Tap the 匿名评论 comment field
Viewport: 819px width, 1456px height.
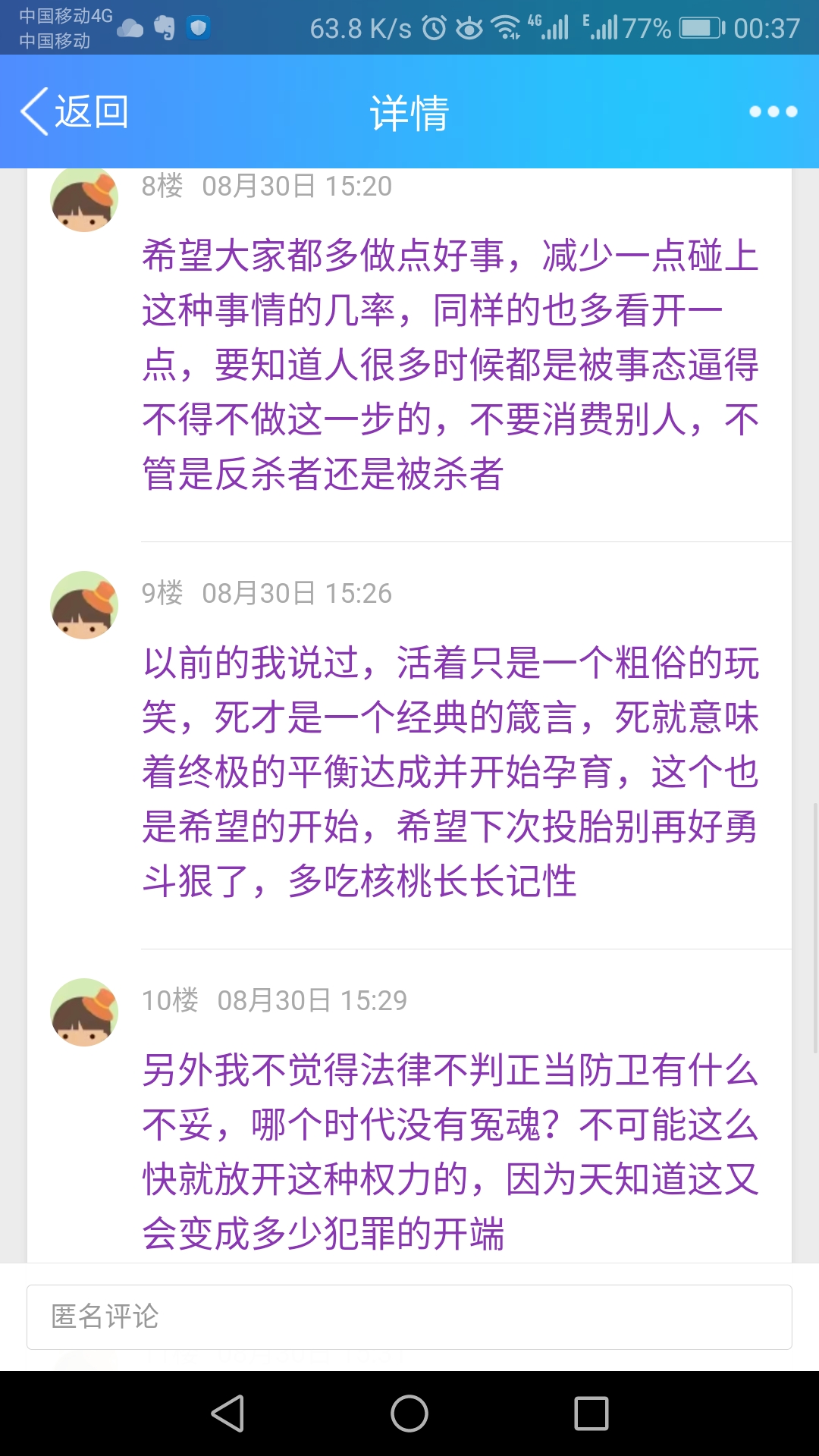pyautogui.click(x=409, y=1317)
